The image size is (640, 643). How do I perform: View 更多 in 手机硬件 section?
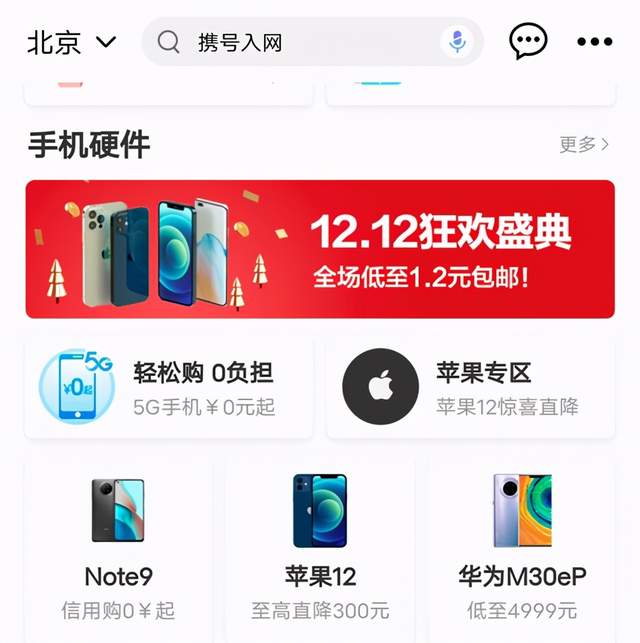click(584, 145)
